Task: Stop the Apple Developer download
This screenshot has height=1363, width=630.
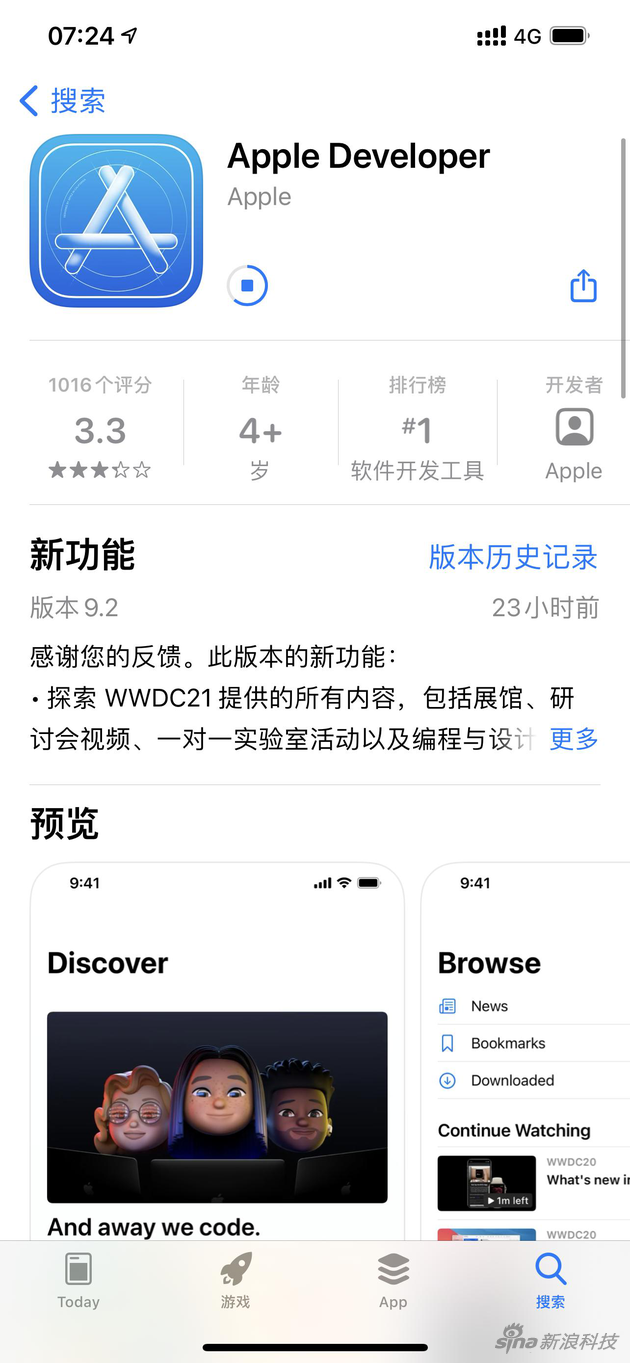Action: point(247,286)
